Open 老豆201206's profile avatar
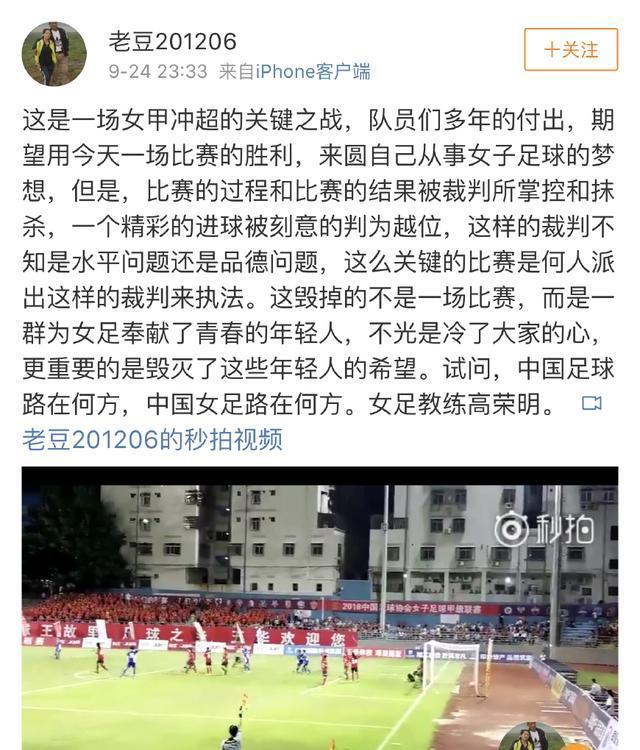 [54, 54]
